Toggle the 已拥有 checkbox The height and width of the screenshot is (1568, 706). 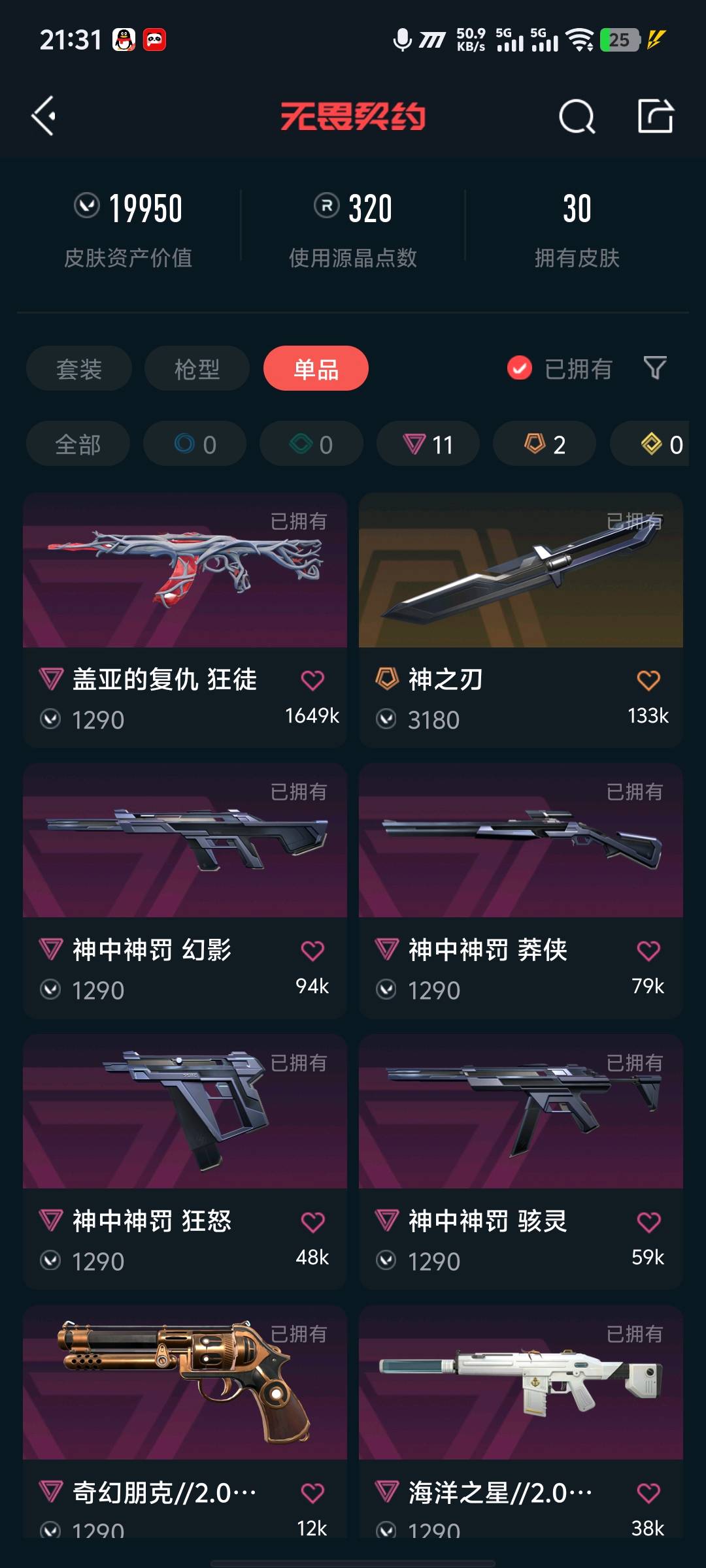pyautogui.click(x=520, y=368)
